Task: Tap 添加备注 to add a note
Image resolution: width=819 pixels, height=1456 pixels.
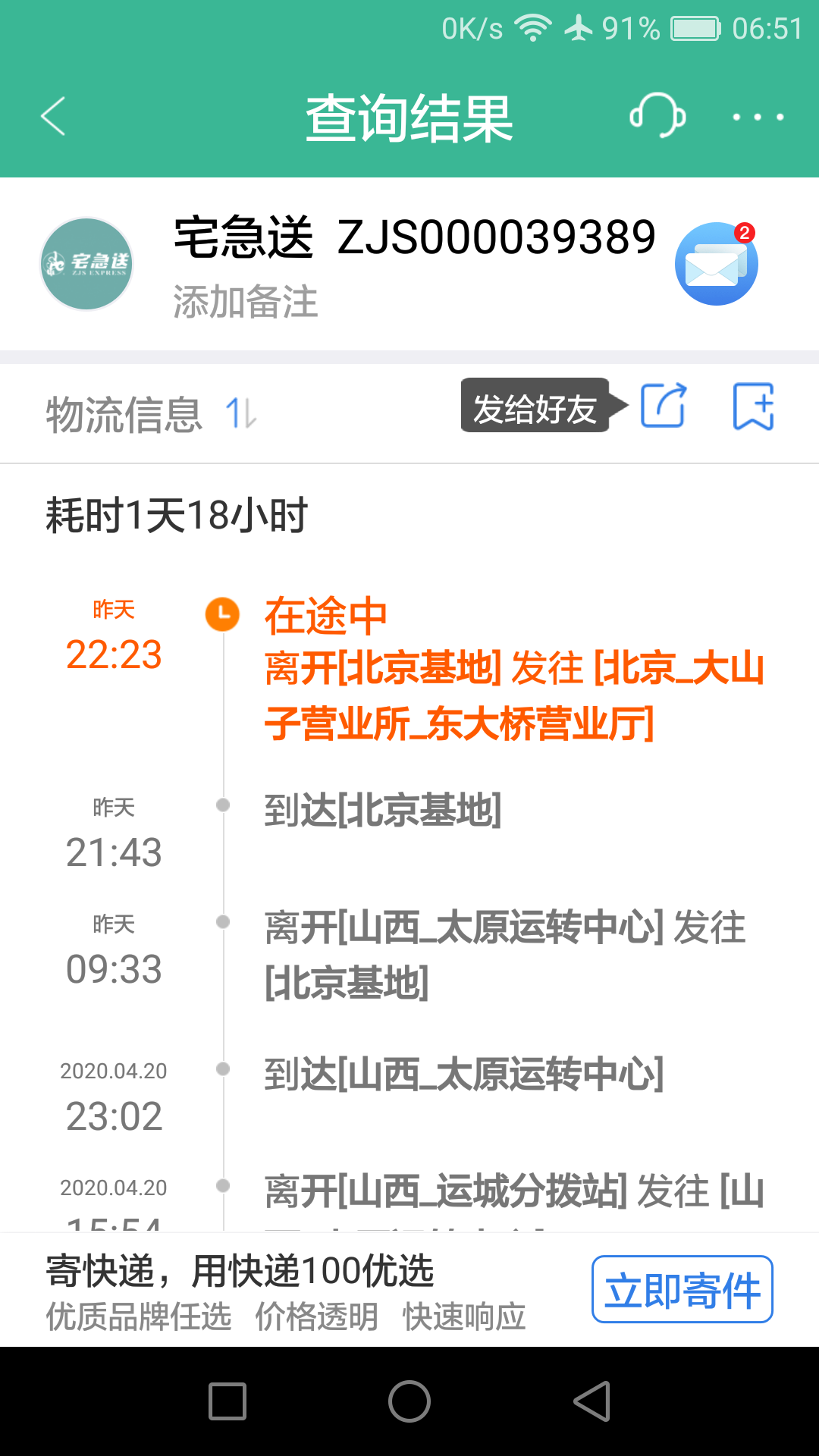Action: [x=245, y=302]
